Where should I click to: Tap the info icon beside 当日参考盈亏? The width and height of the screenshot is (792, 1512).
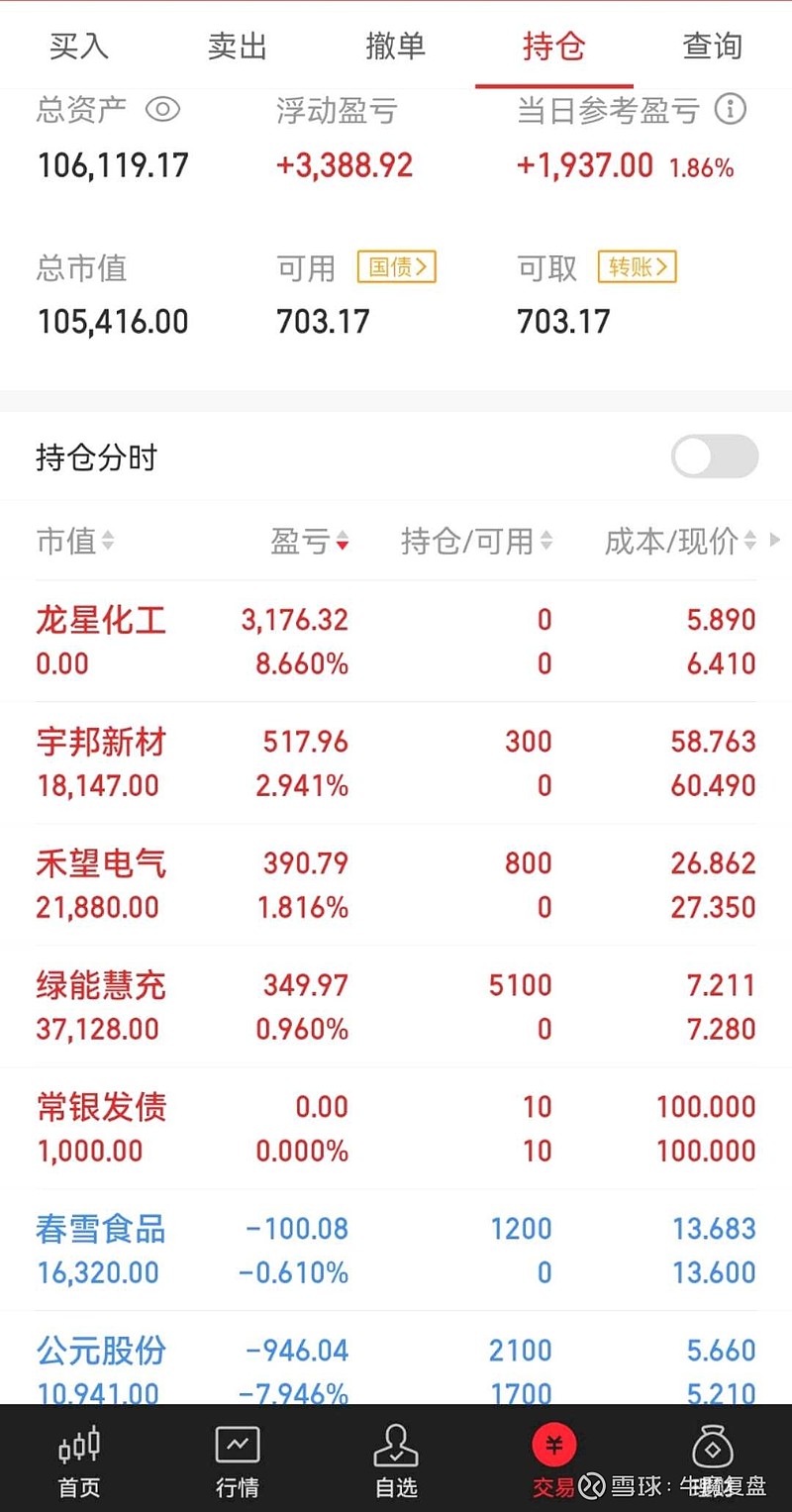[x=730, y=109]
